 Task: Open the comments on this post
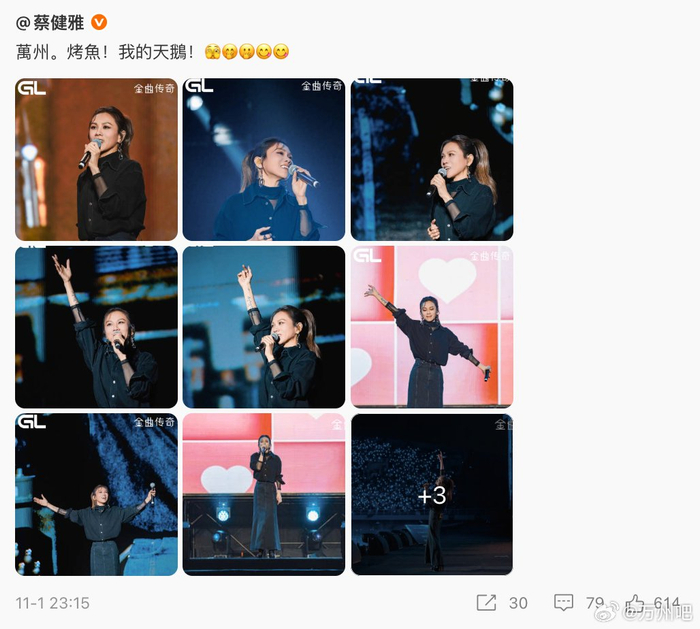click(x=563, y=603)
